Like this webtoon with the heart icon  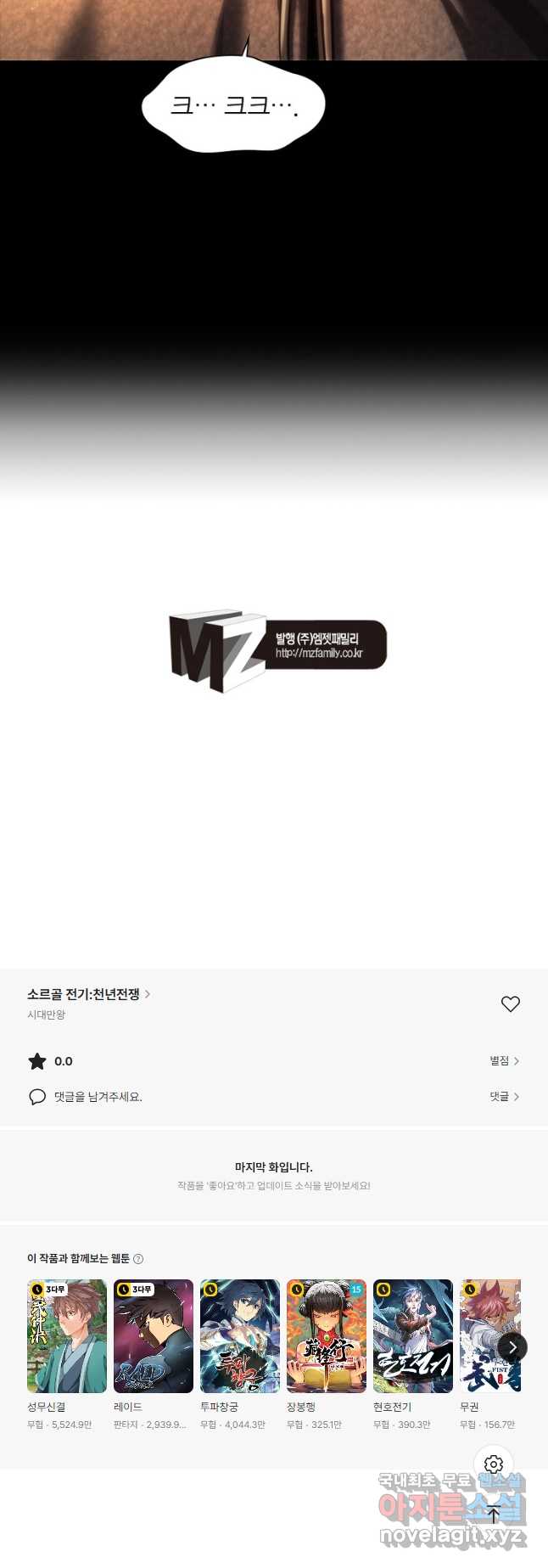coord(510,1004)
